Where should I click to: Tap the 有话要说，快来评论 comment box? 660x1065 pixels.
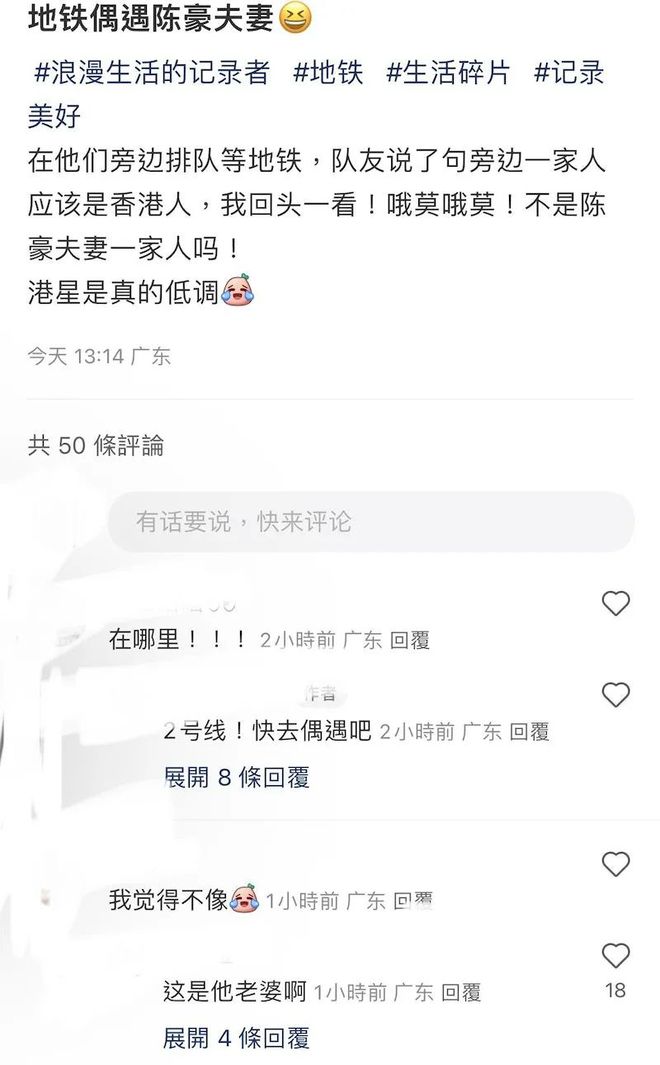(370, 521)
